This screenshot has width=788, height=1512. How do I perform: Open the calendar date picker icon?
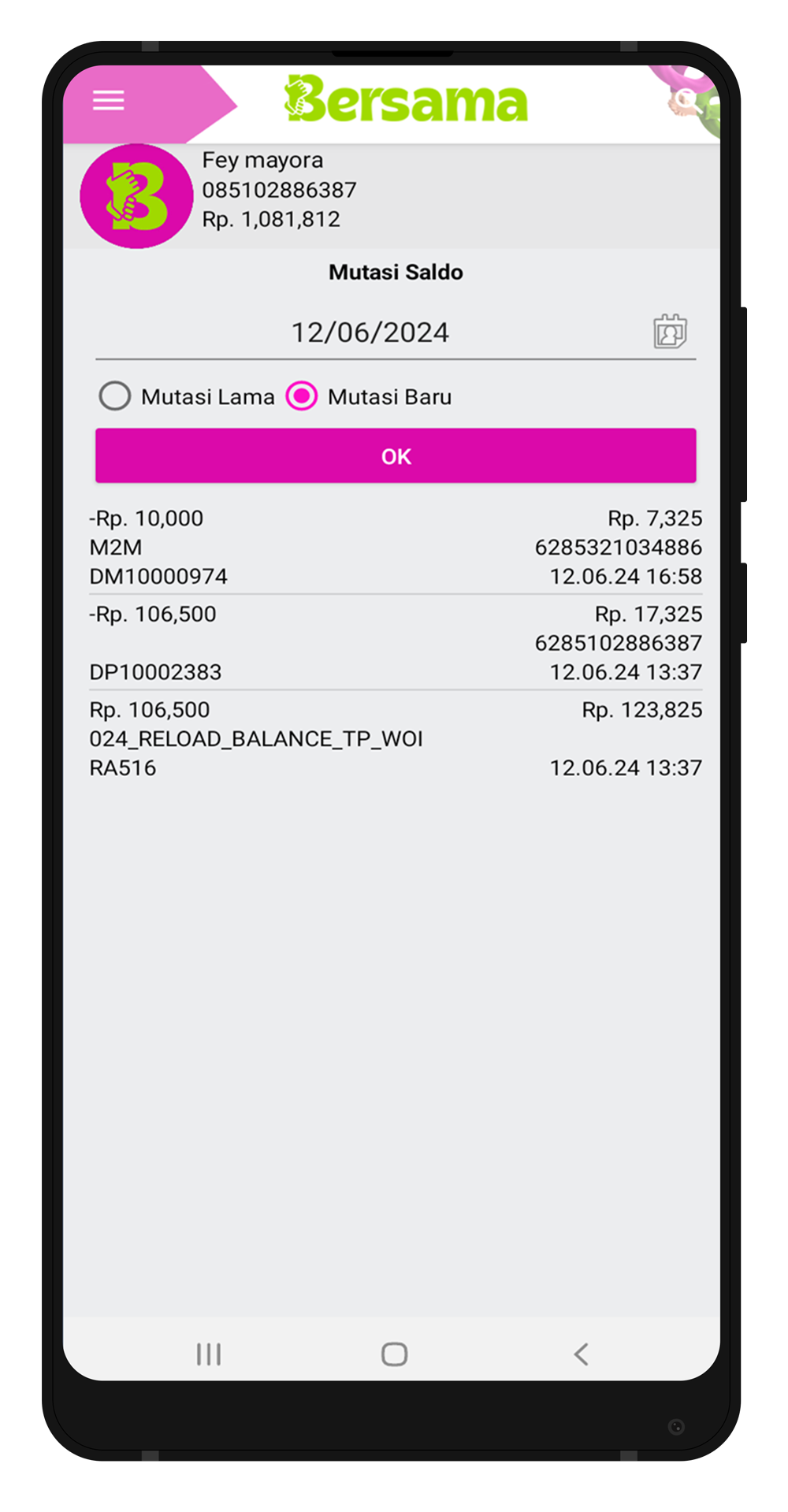[671, 332]
